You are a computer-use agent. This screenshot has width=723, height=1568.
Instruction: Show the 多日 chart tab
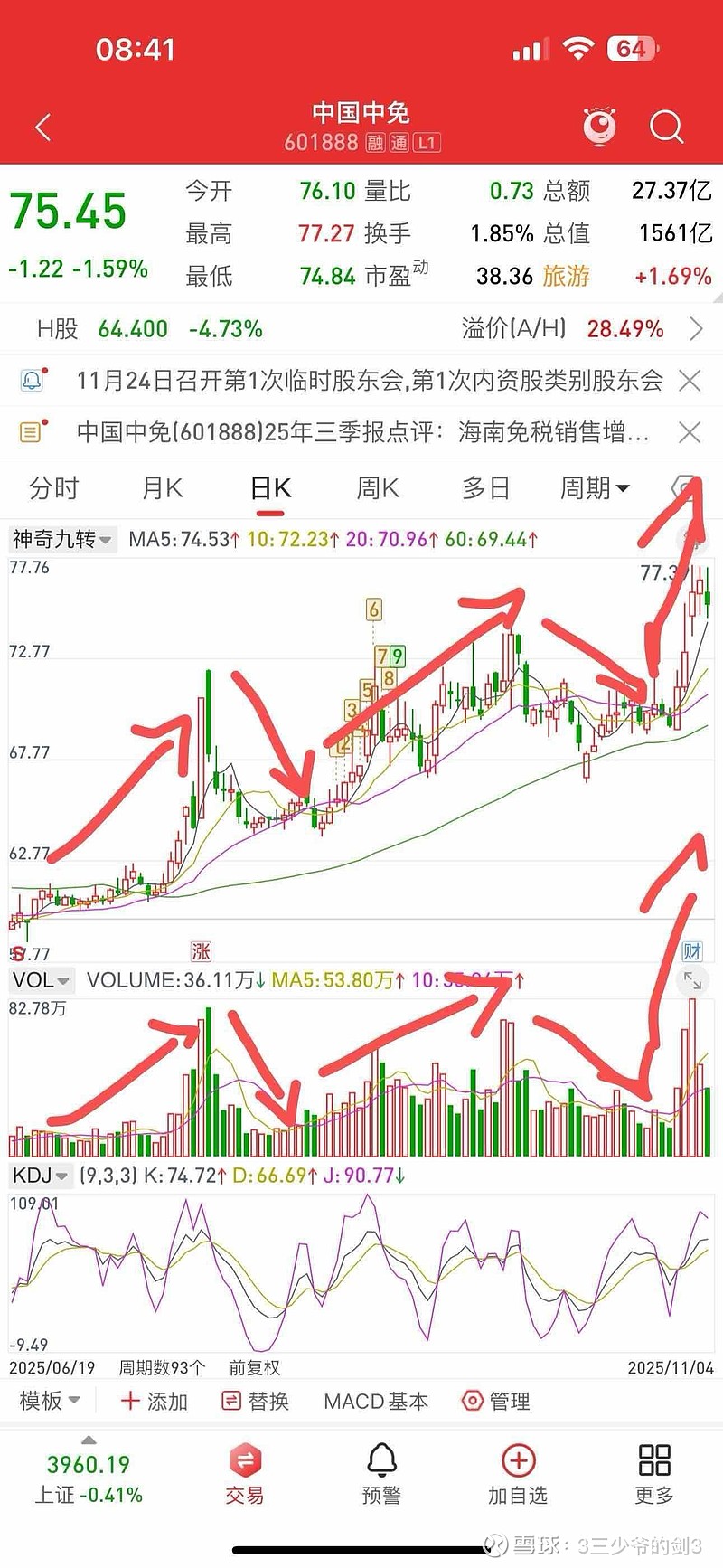486,489
